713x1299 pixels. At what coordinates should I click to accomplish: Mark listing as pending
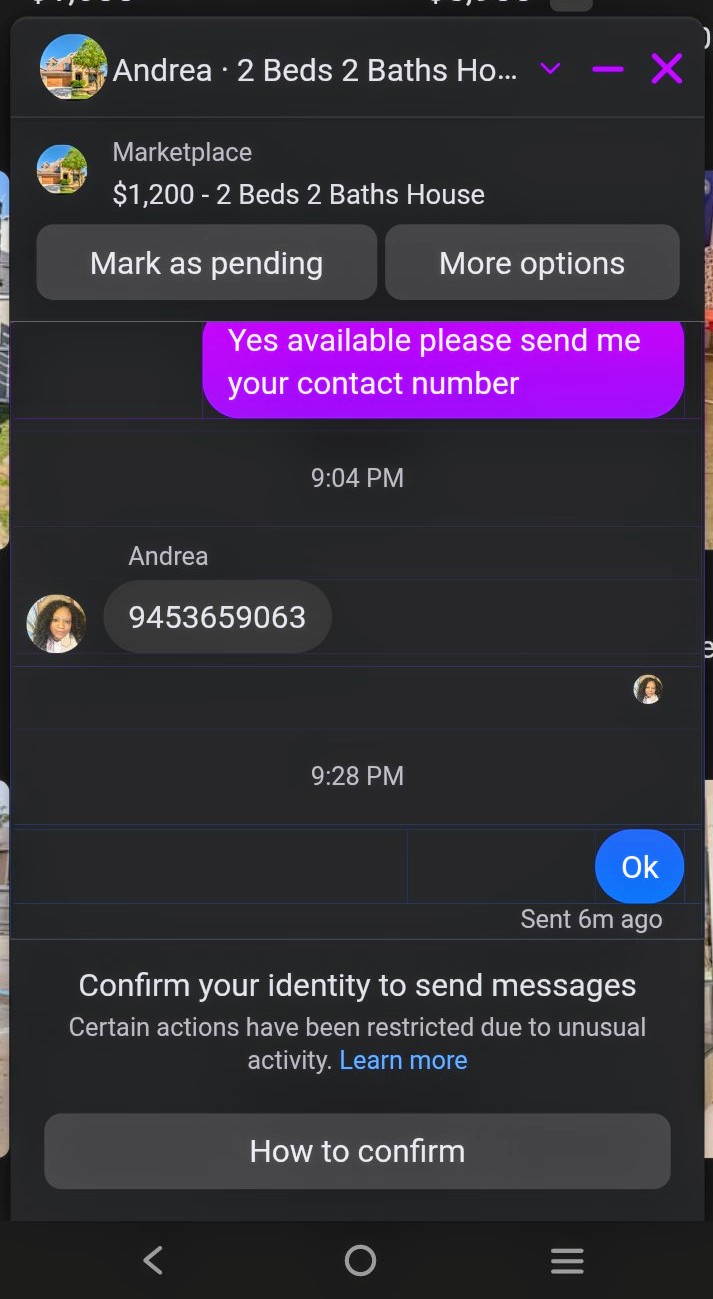point(206,263)
